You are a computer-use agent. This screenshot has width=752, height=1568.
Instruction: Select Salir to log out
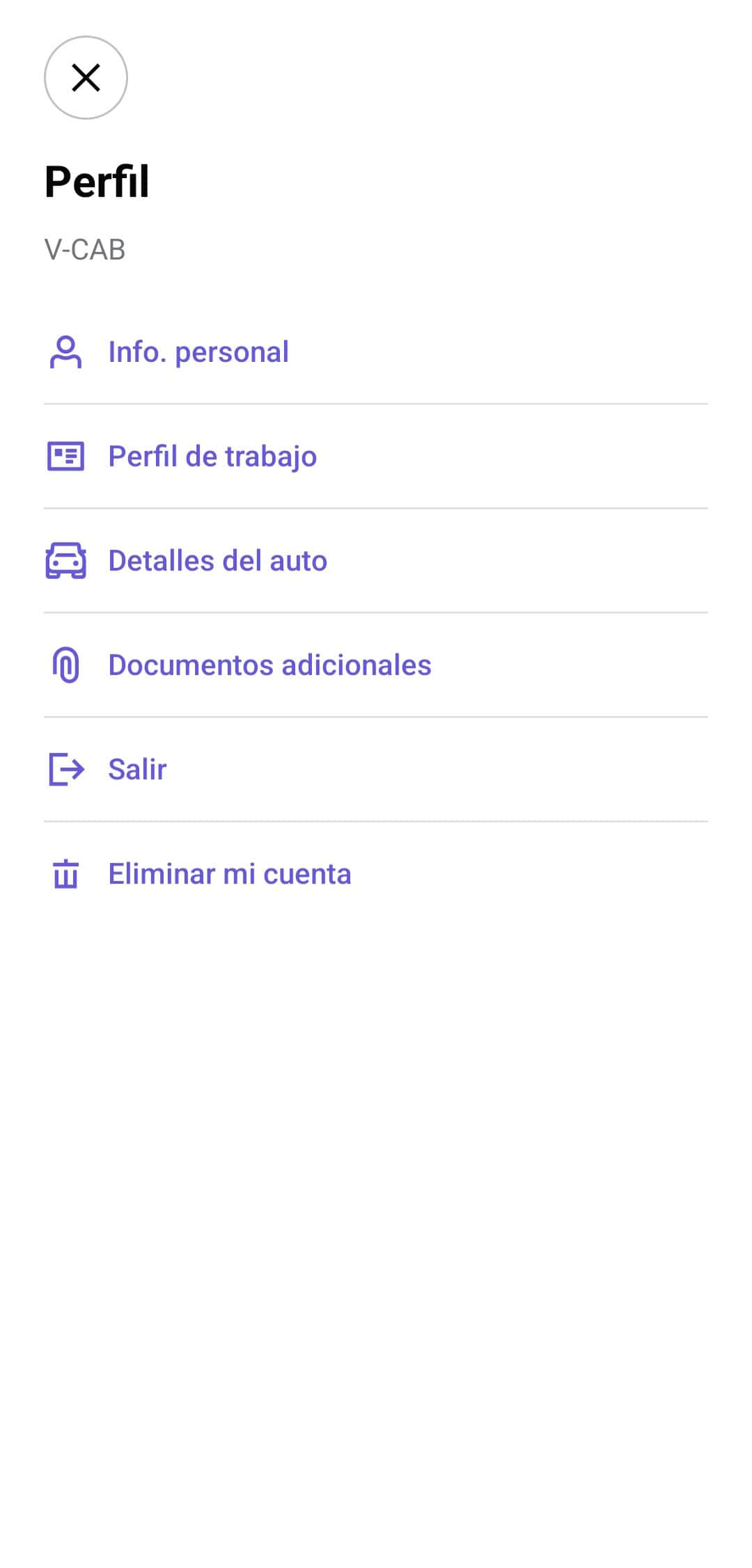tap(136, 769)
